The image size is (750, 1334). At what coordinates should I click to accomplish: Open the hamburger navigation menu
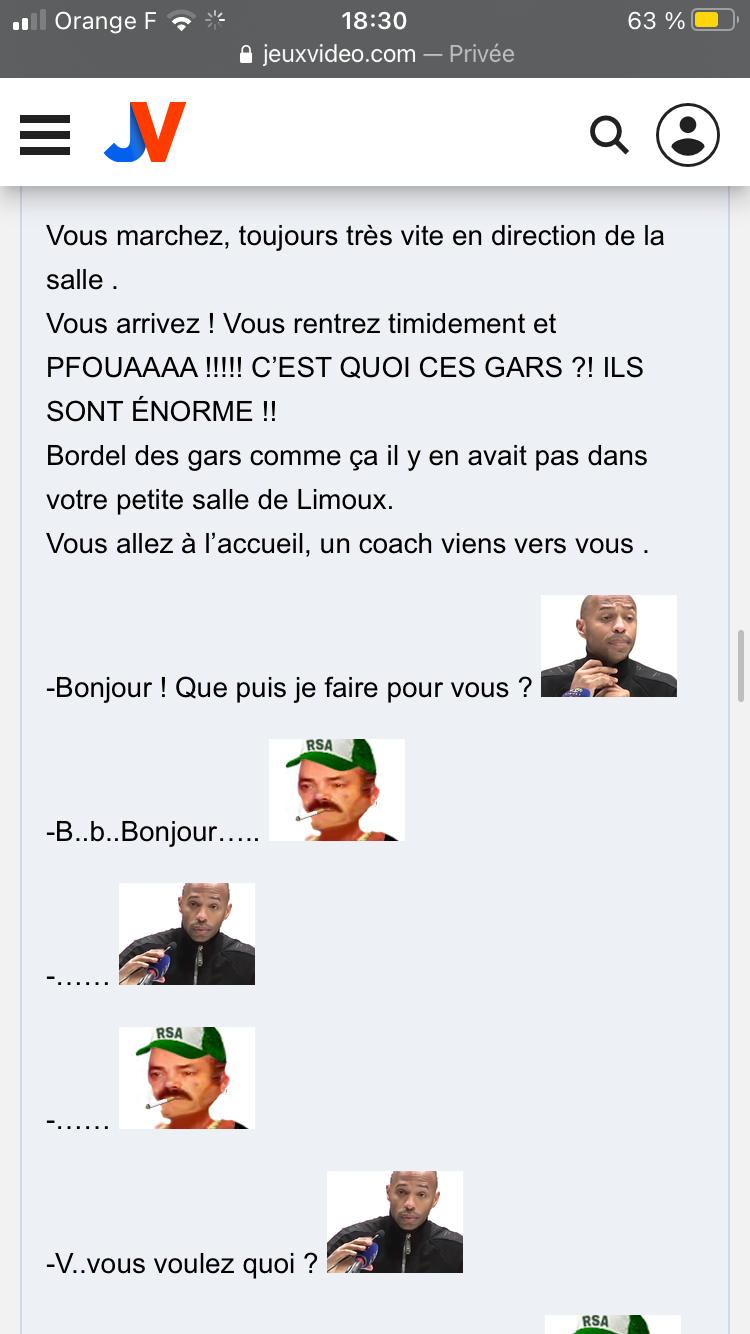pyautogui.click(x=45, y=134)
